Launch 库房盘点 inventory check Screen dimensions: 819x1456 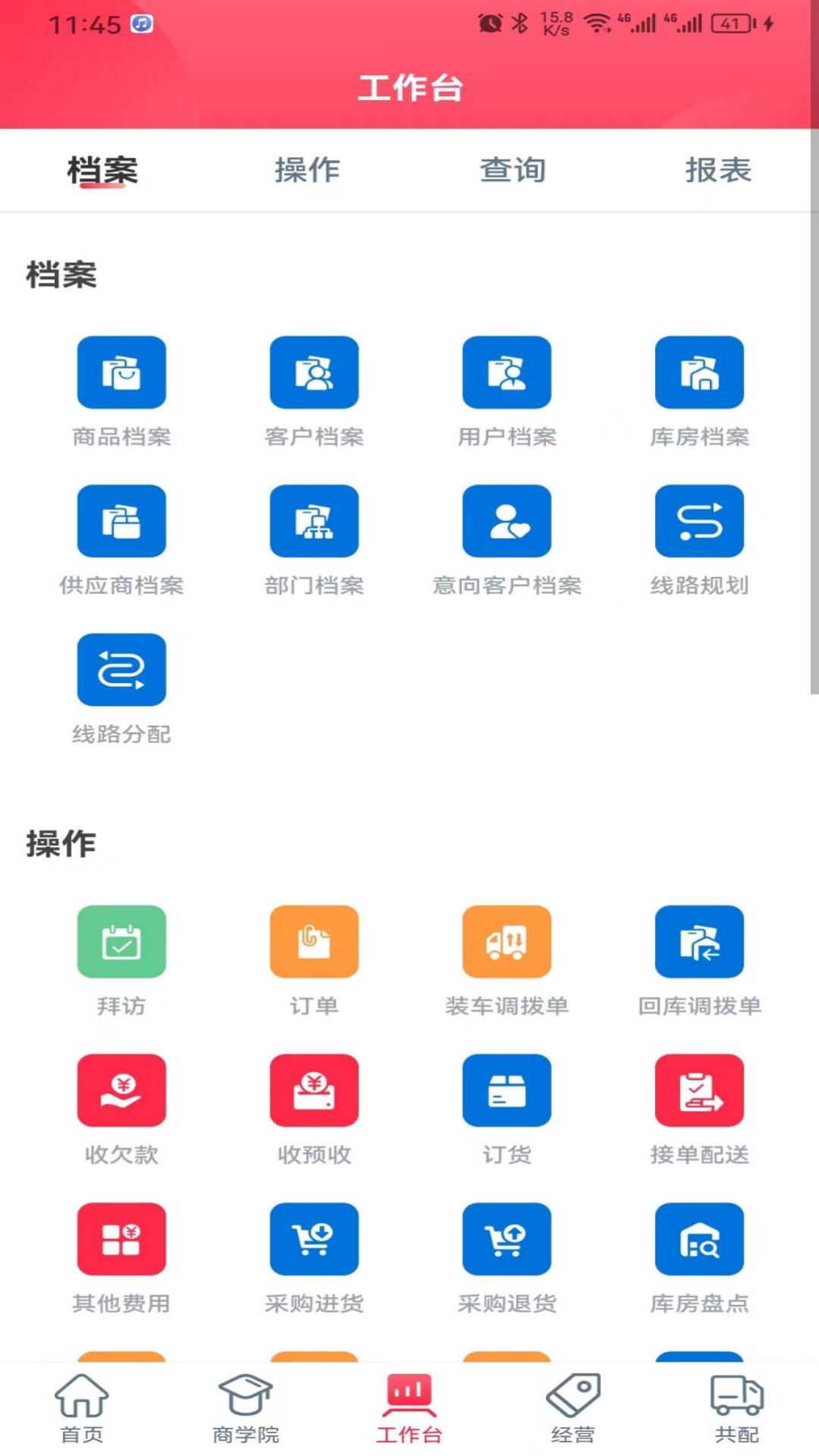click(x=699, y=1239)
